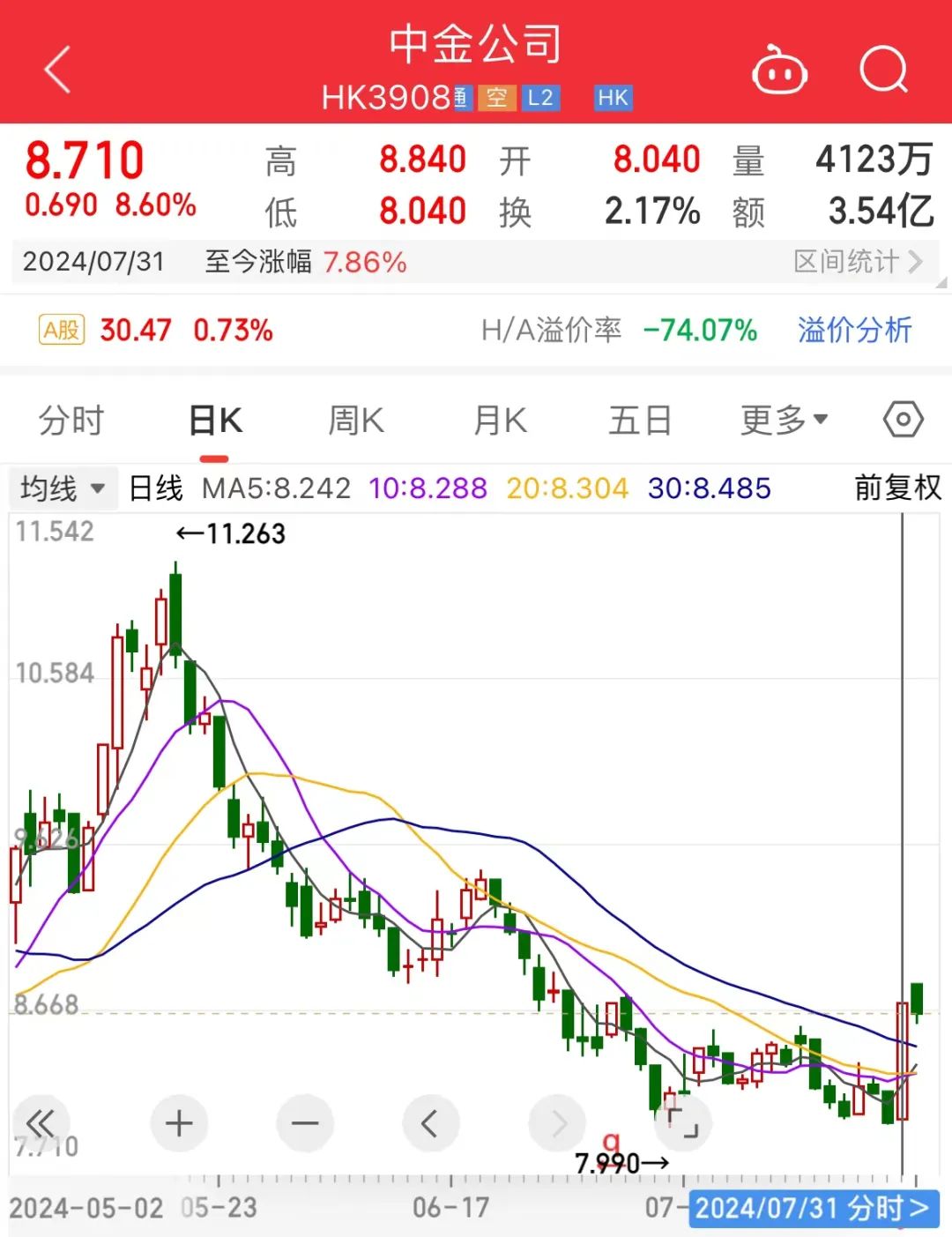Expand the 更多 chart type dropdown
Viewport: 952px width, 1237px height.
781,420
